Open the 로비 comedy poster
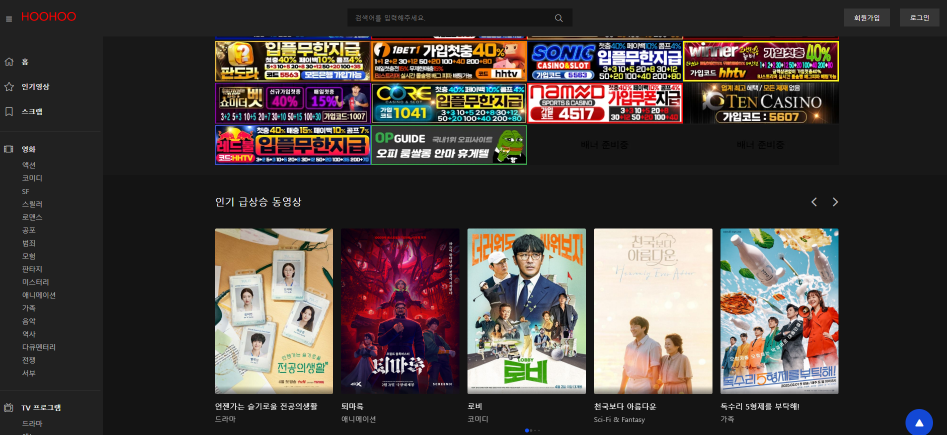 click(x=526, y=310)
